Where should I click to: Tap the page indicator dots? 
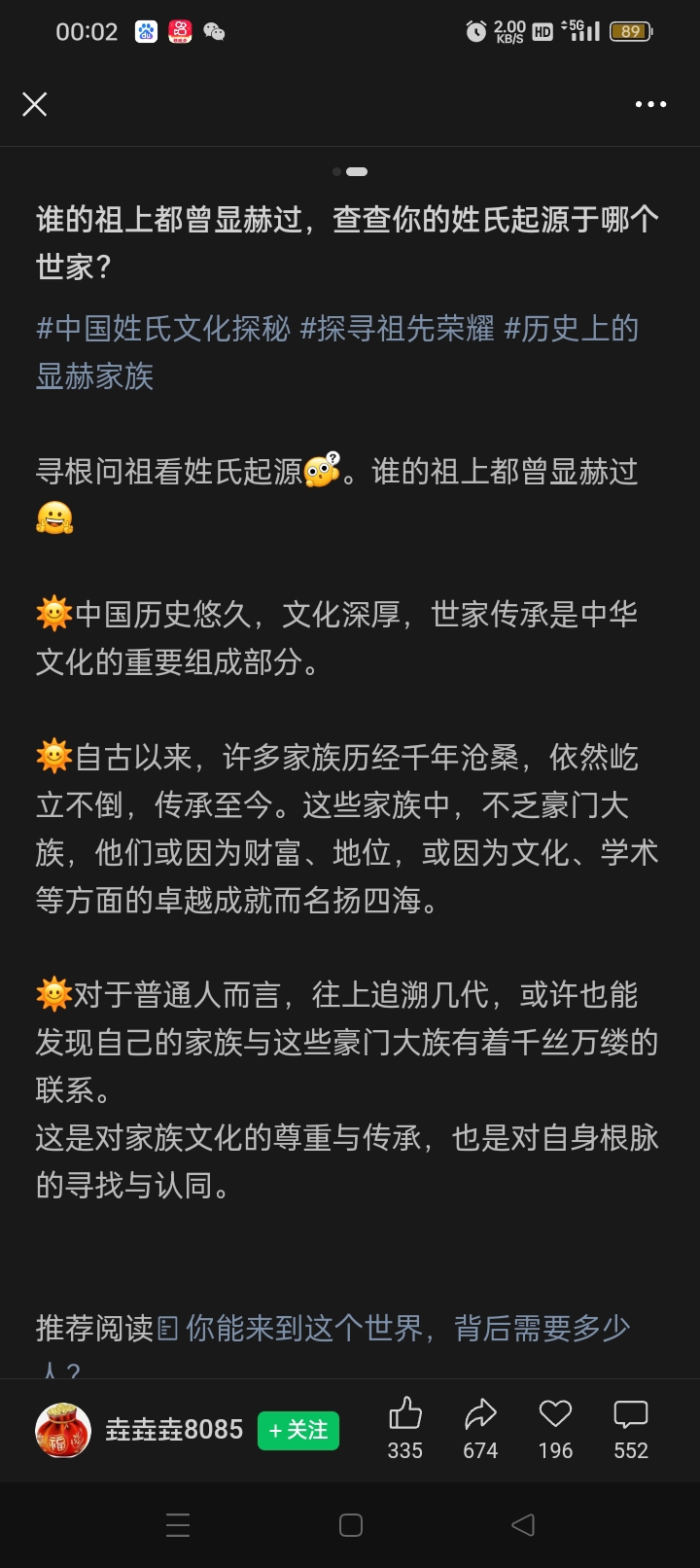[x=350, y=171]
